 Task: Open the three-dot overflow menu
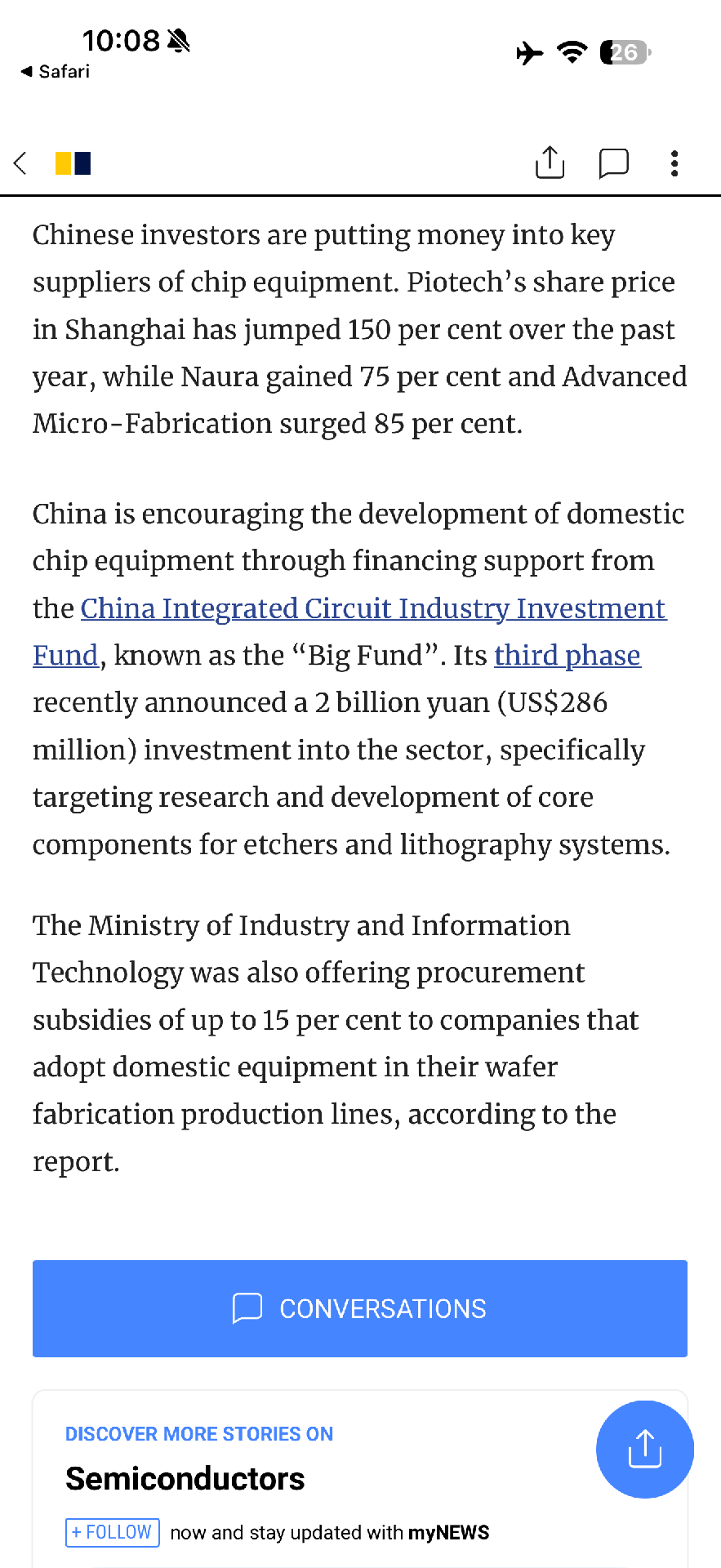[674, 163]
